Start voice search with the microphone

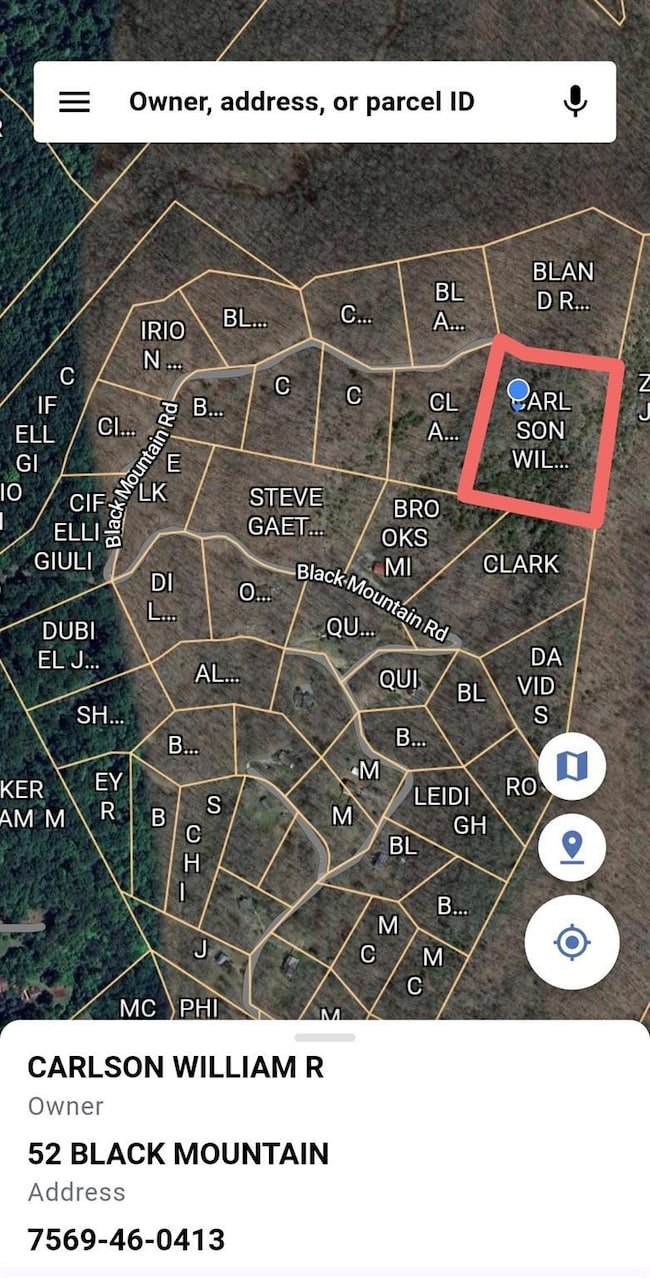[575, 102]
